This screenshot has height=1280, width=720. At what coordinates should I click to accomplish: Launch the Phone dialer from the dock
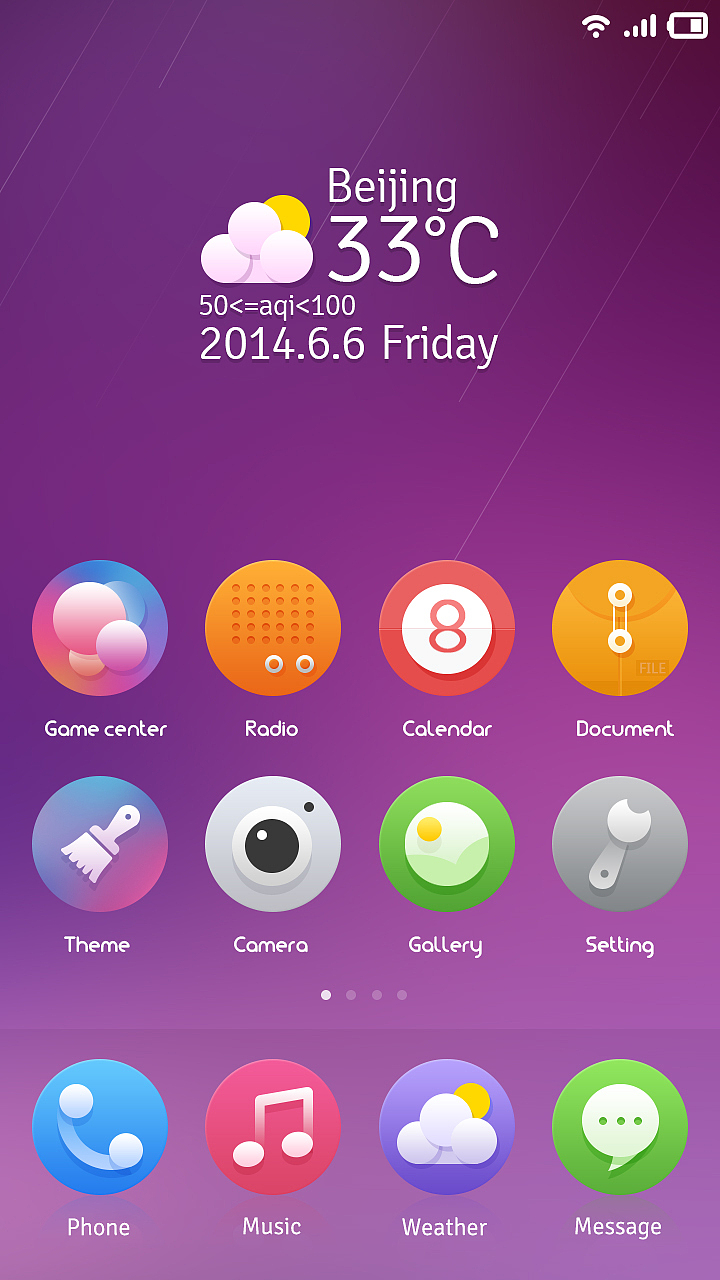point(100,1127)
